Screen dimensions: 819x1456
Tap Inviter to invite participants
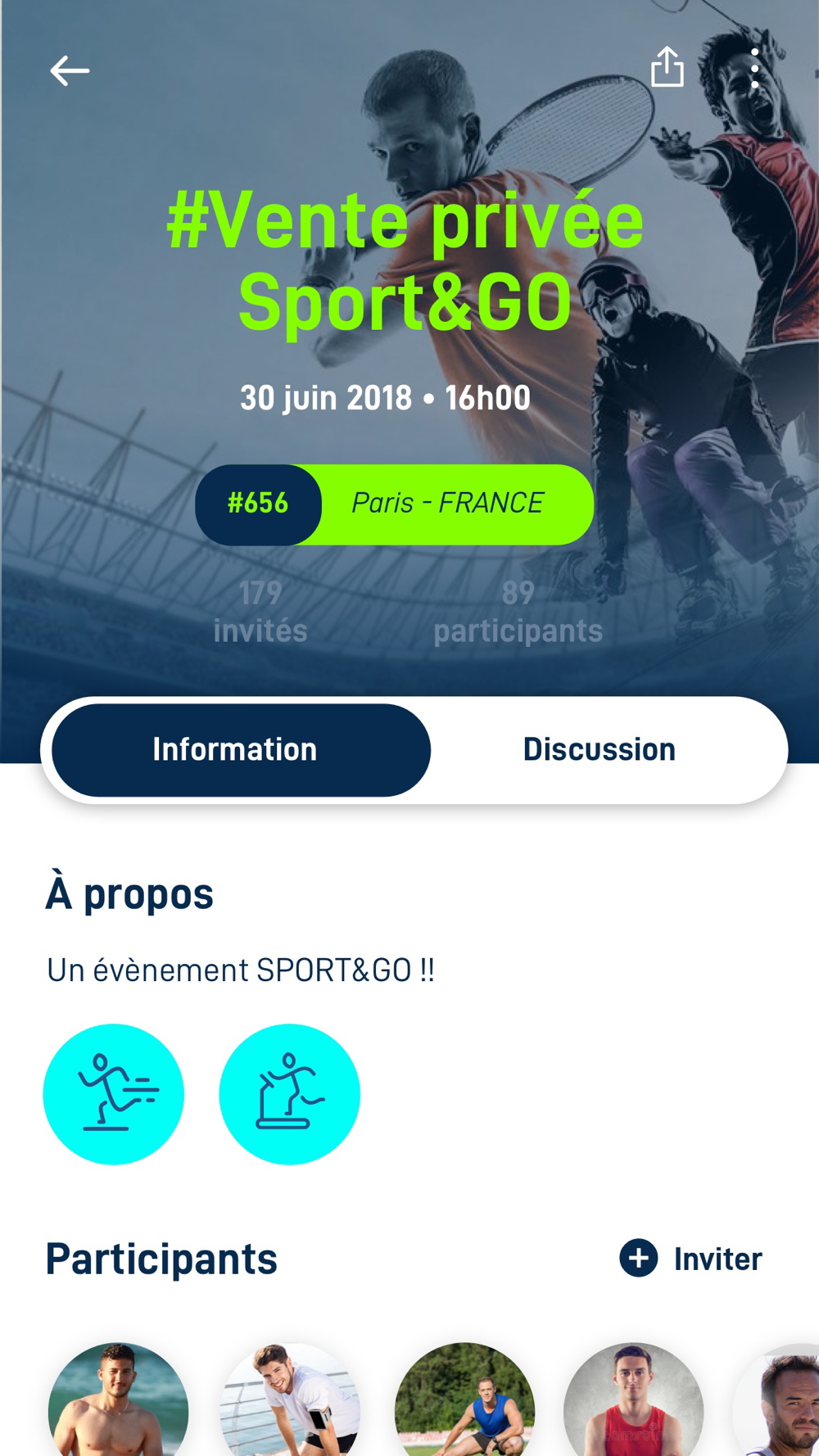pyautogui.click(x=691, y=1259)
